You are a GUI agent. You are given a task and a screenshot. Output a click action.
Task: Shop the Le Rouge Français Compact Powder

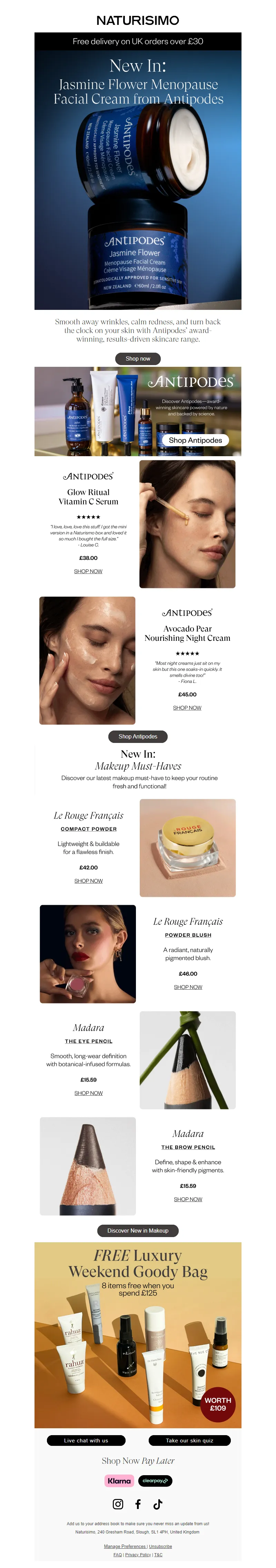point(89,881)
